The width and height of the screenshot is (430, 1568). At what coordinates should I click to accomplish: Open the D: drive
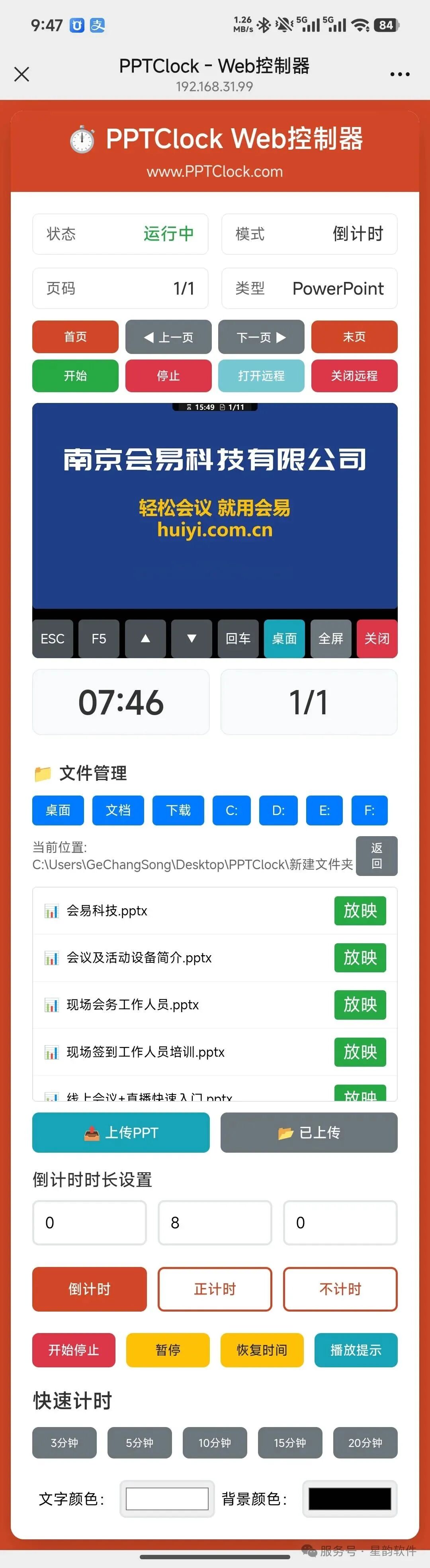(278, 810)
